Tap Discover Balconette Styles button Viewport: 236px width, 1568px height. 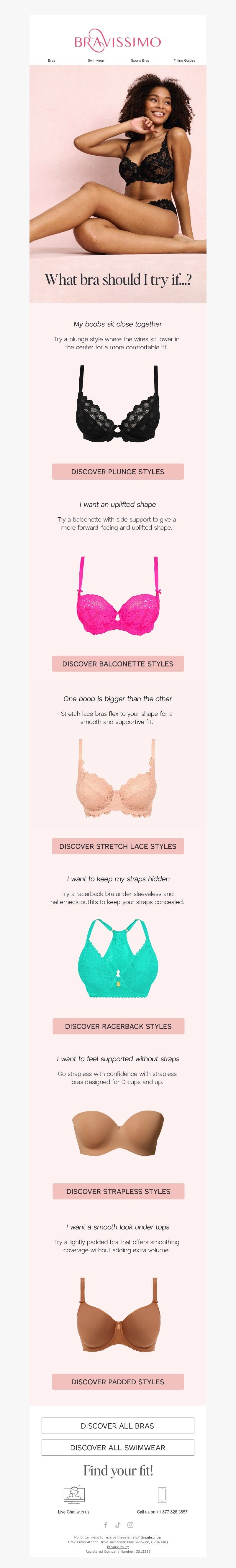pos(118,664)
